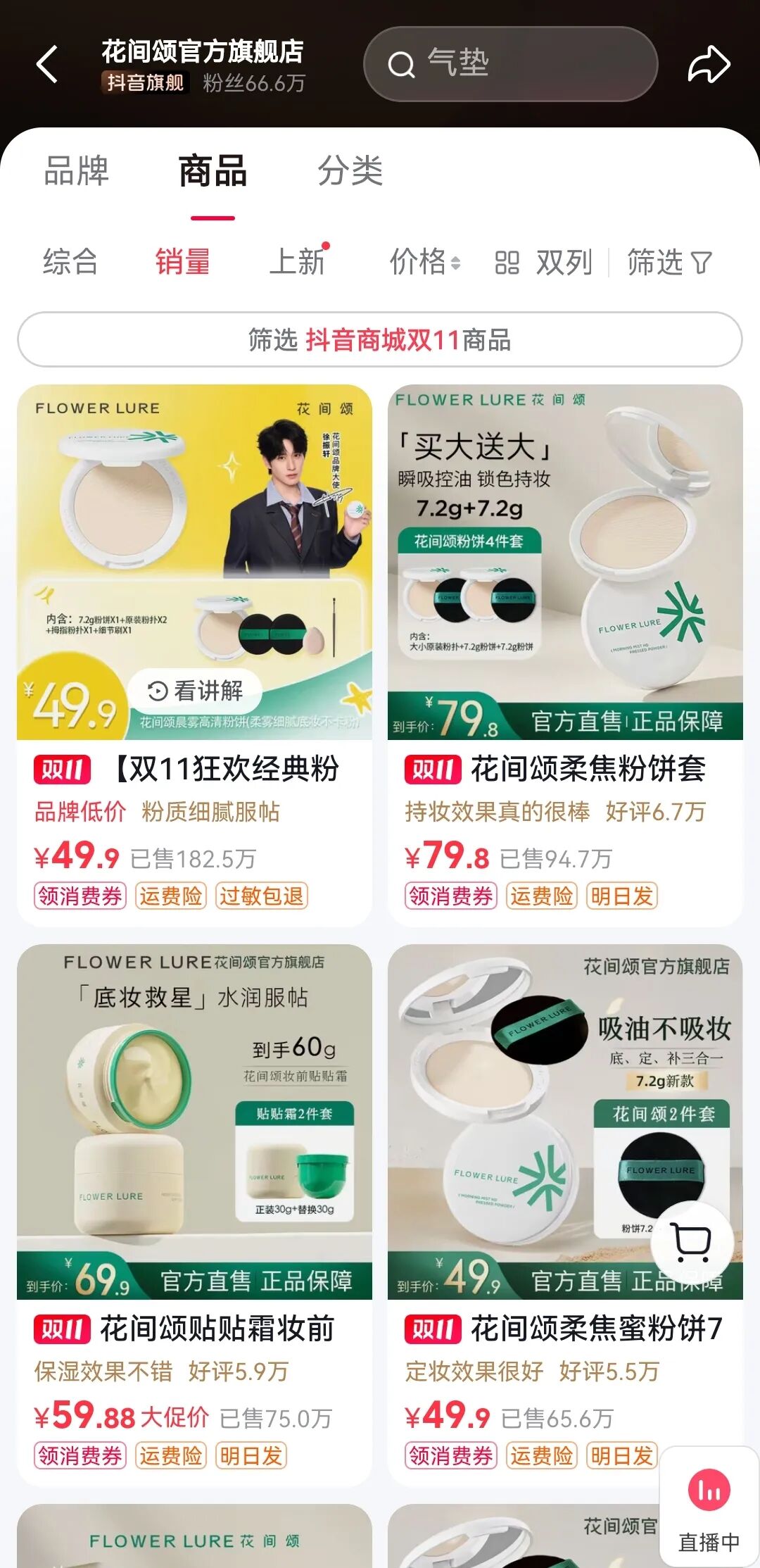Sort products by 上新

click(298, 262)
